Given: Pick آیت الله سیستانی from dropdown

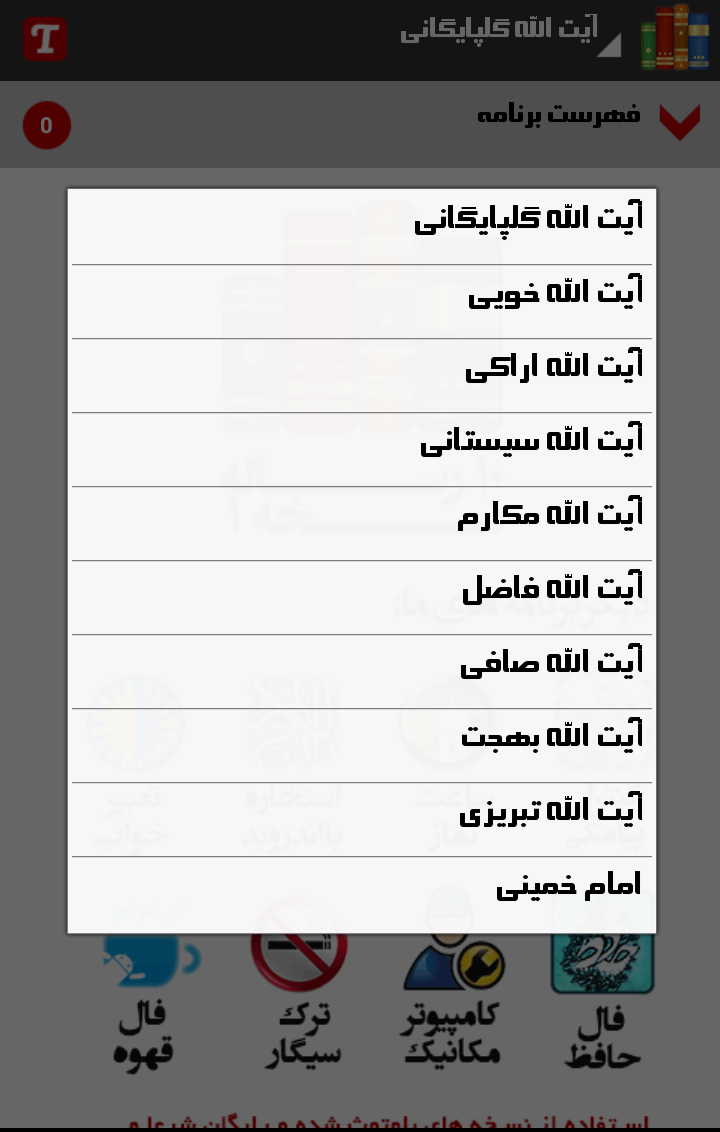Looking at the screenshot, I should [361, 449].
